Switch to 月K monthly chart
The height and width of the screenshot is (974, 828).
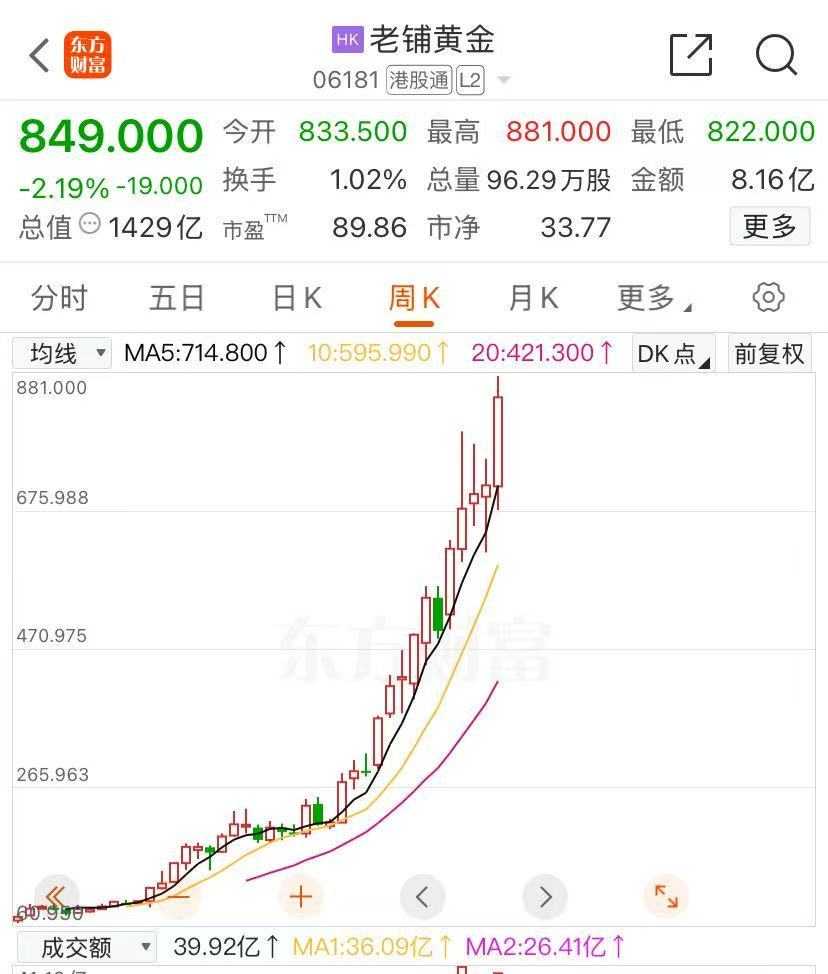[532, 298]
